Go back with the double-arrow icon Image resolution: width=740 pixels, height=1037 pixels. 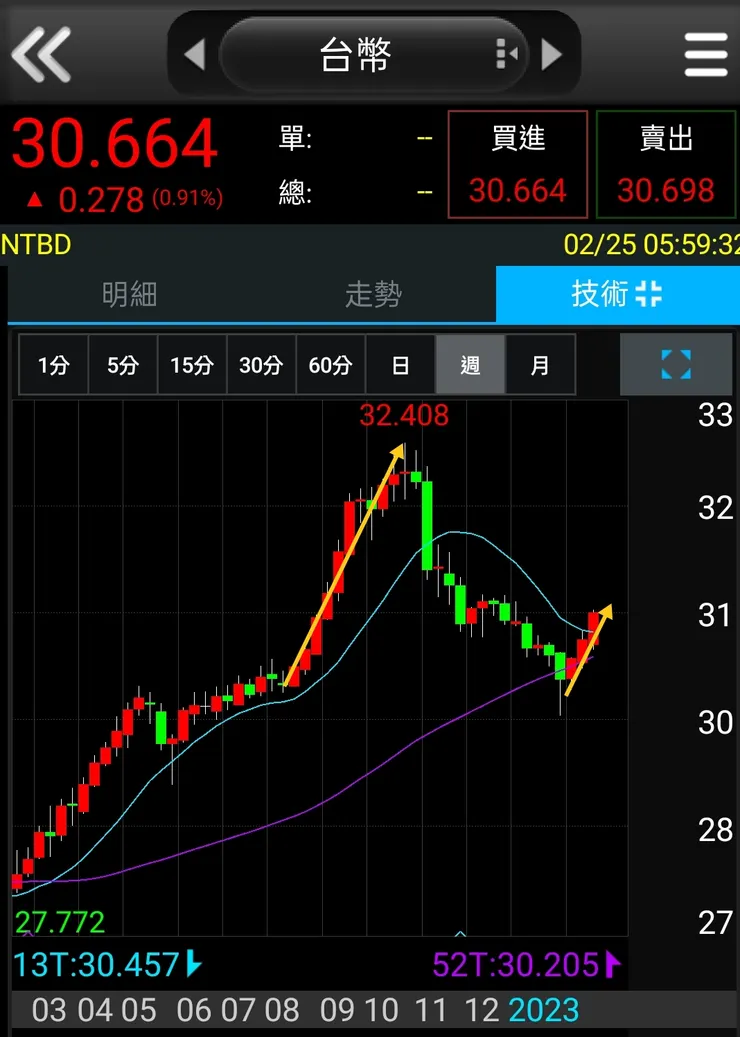pos(42,53)
